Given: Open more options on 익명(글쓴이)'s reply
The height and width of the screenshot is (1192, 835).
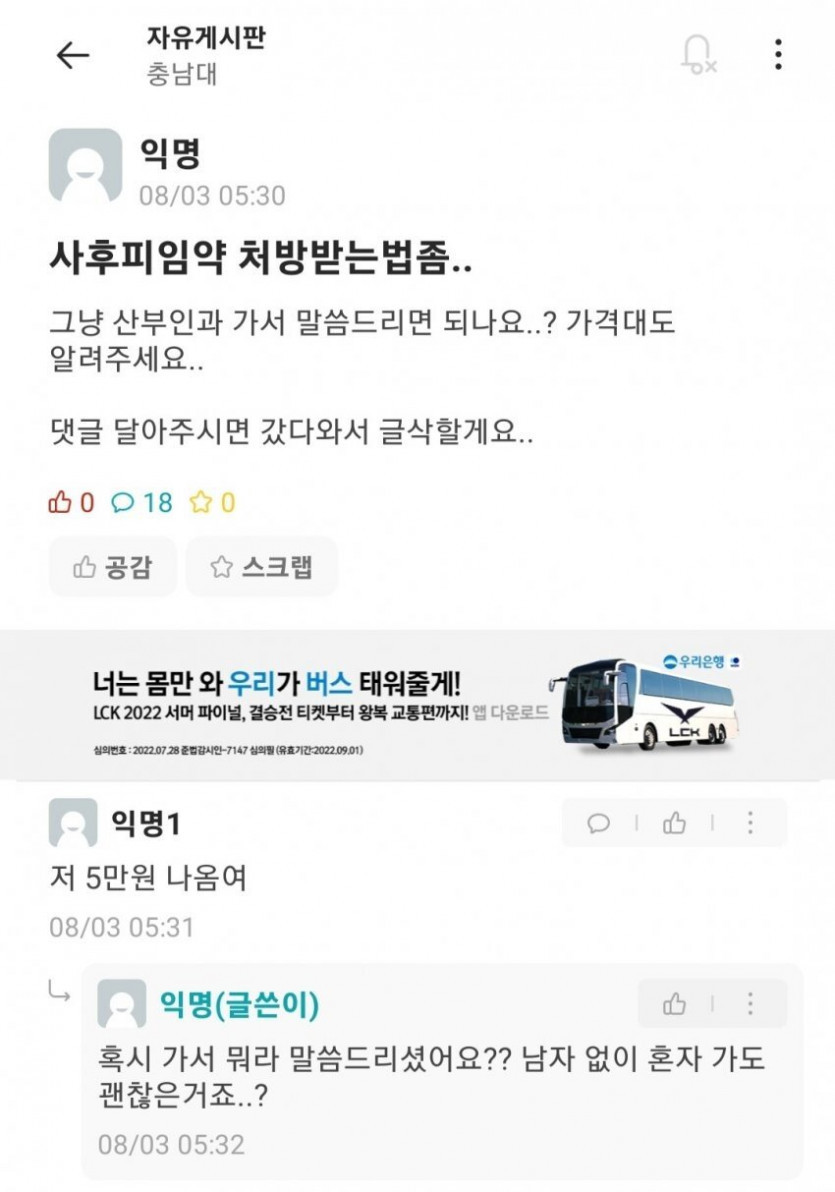Looking at the screenshot, I should pos(750,1004).
